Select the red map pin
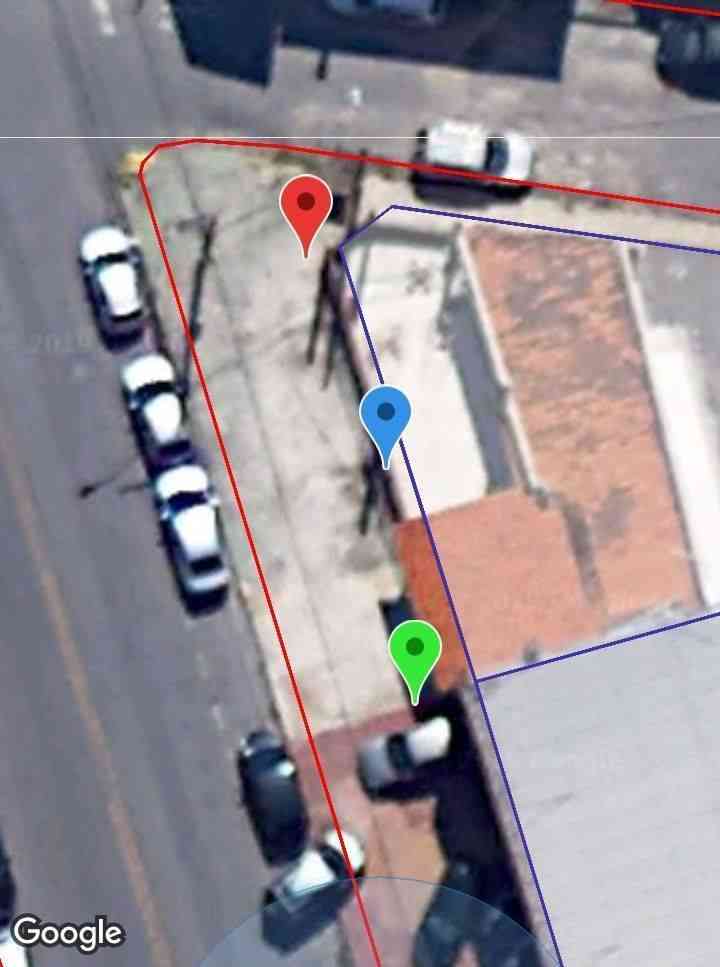The width and height of the screenshot is (720, 967). pyautogui.click(x=306, y=207)
